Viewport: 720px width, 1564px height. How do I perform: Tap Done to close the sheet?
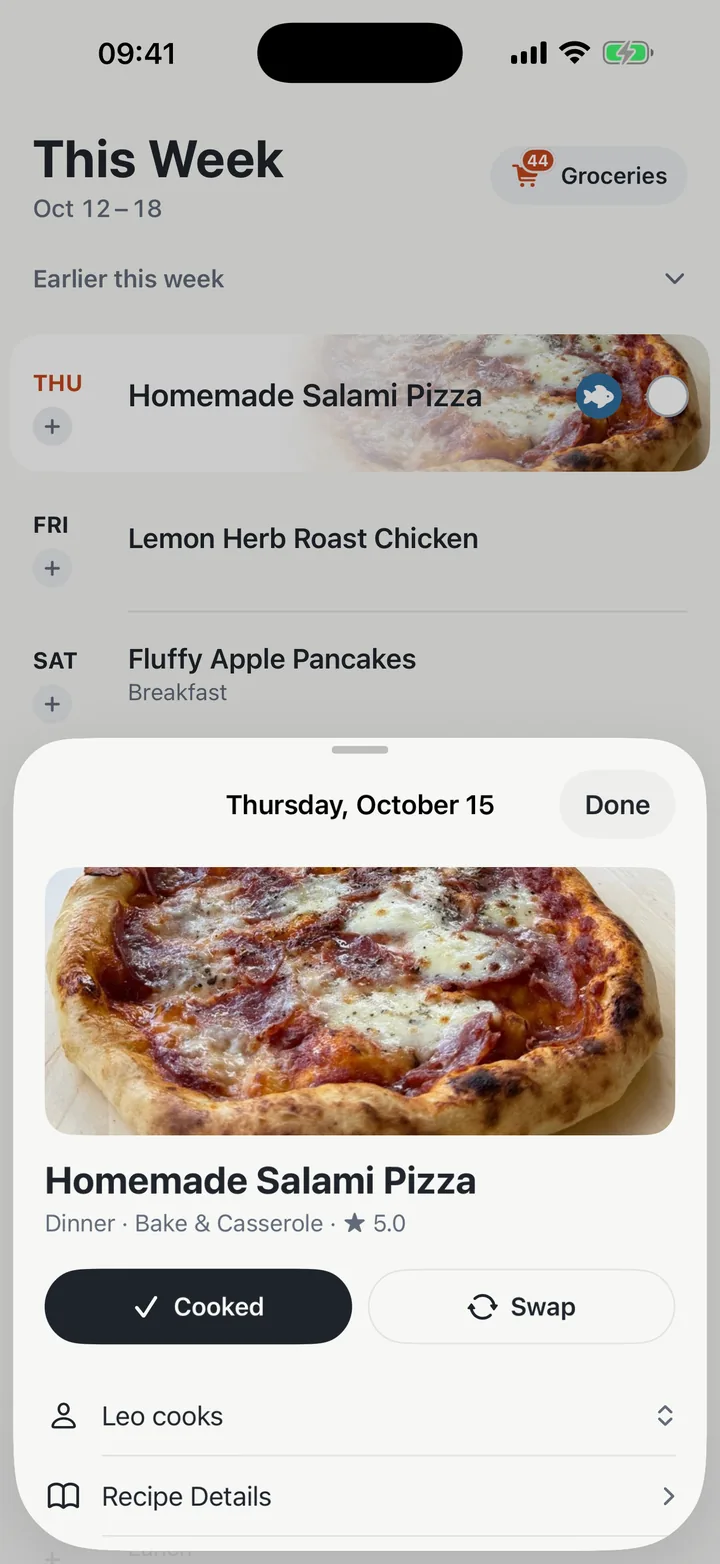tap(617, 805)
